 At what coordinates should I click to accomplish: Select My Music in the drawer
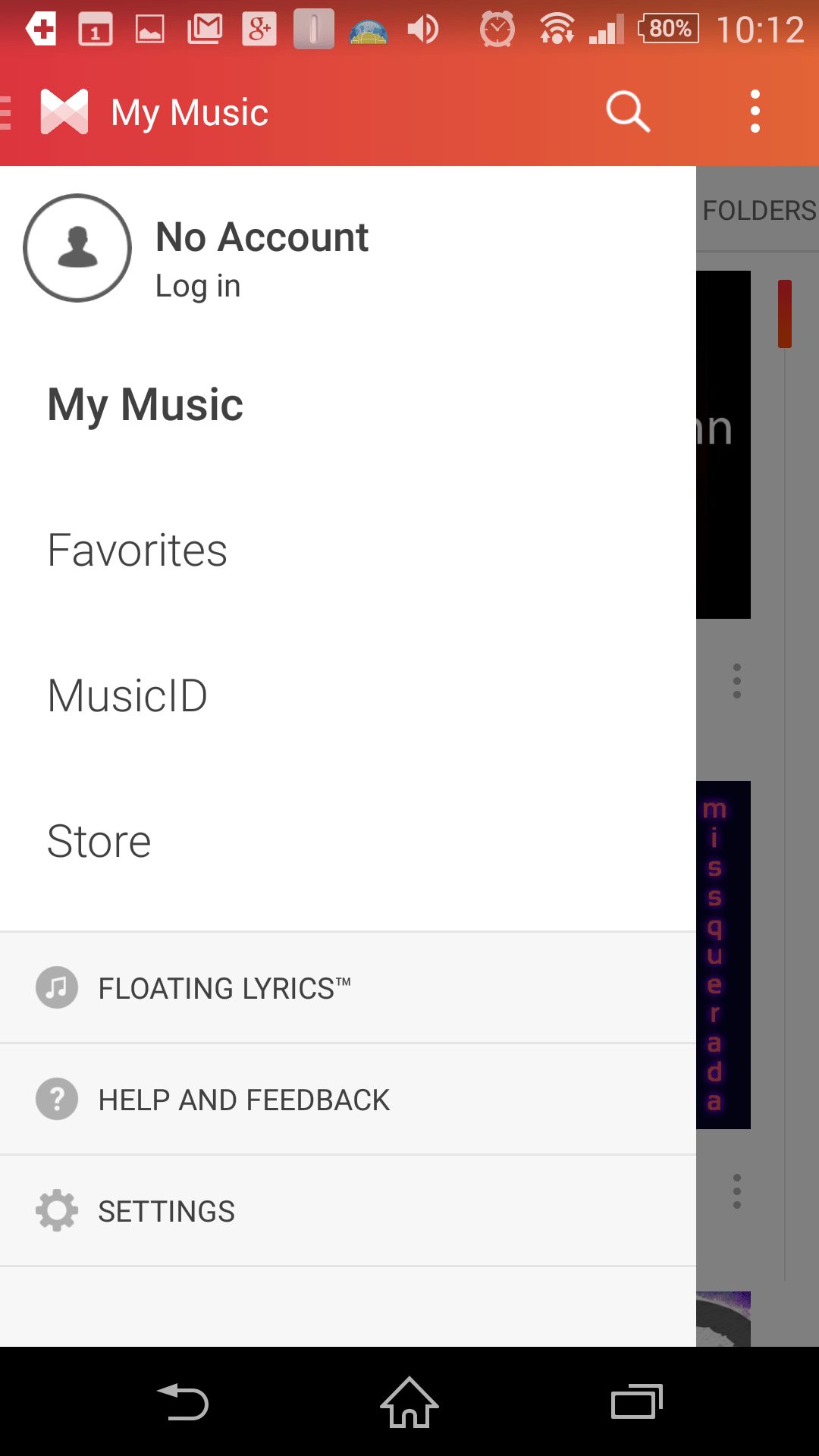(x=348, y=405)
